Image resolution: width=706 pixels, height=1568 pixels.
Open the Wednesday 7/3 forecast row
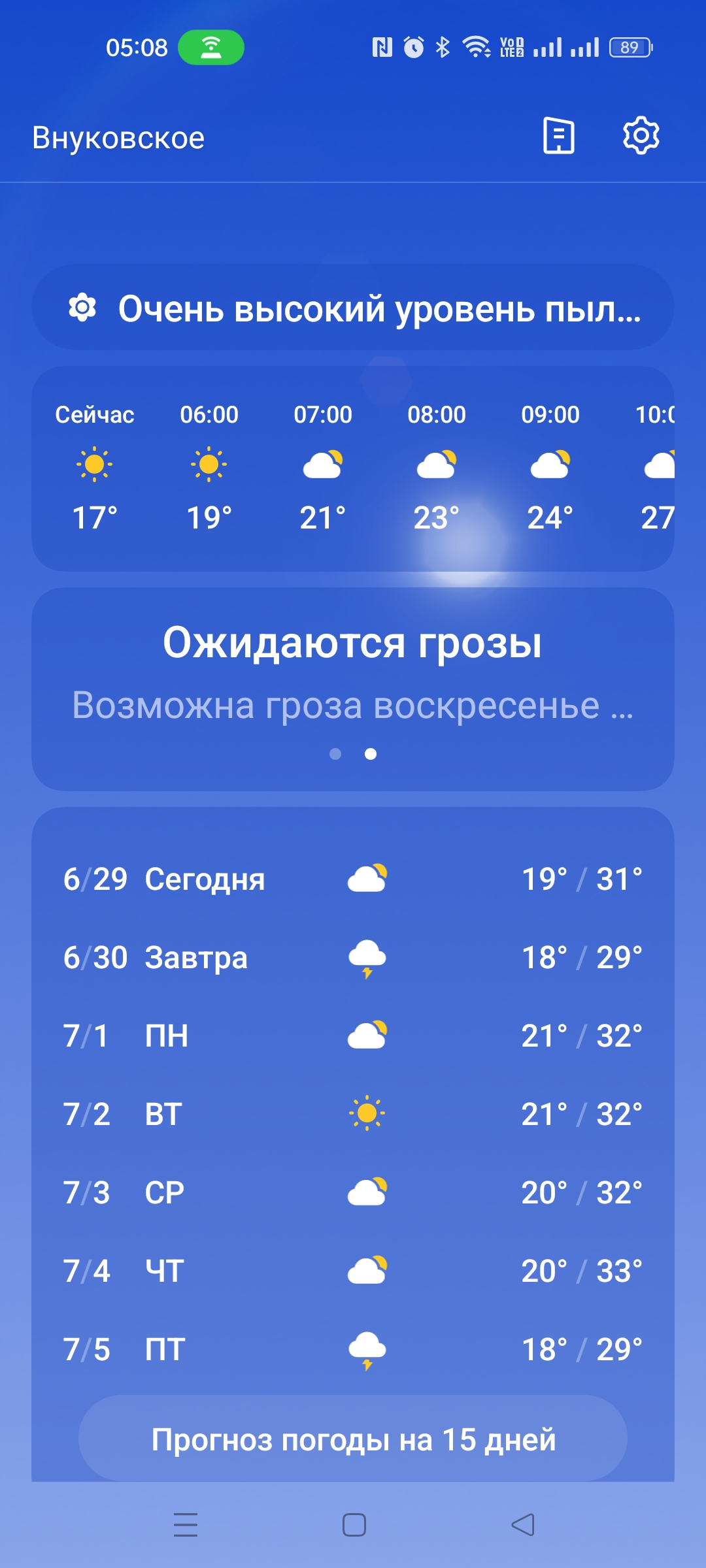pos(353,1193)
